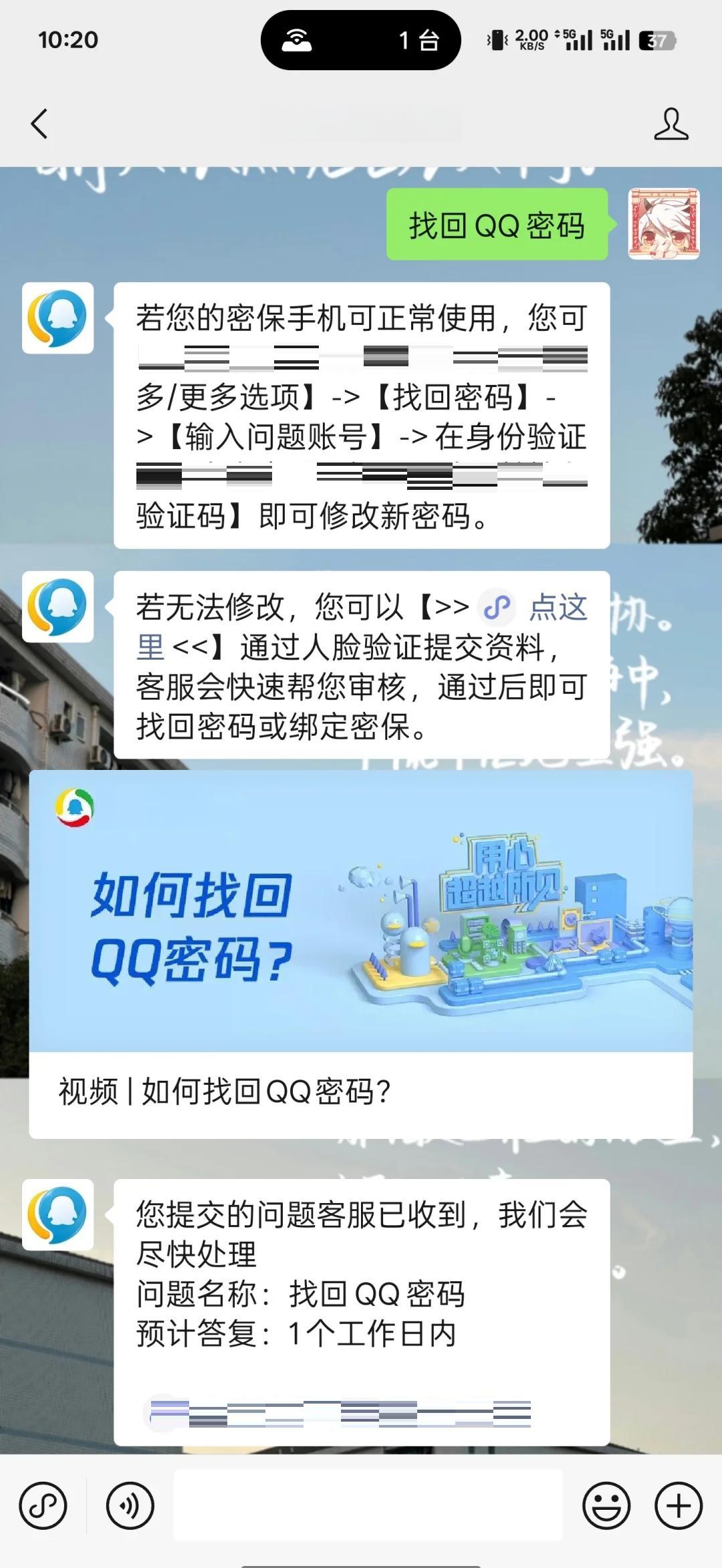Screen dimensions: 722x1568
Task: Open the account profile icon
Action: 671,124
